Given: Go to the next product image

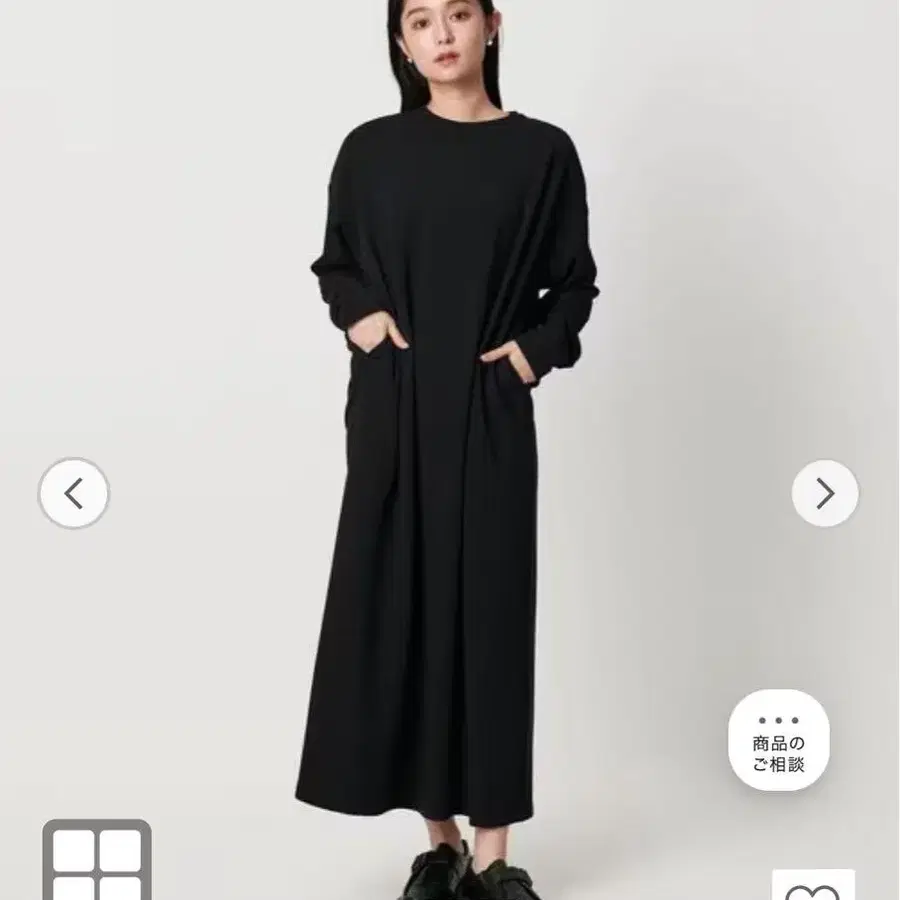Looking at the screenshot, I should (825, 493).
